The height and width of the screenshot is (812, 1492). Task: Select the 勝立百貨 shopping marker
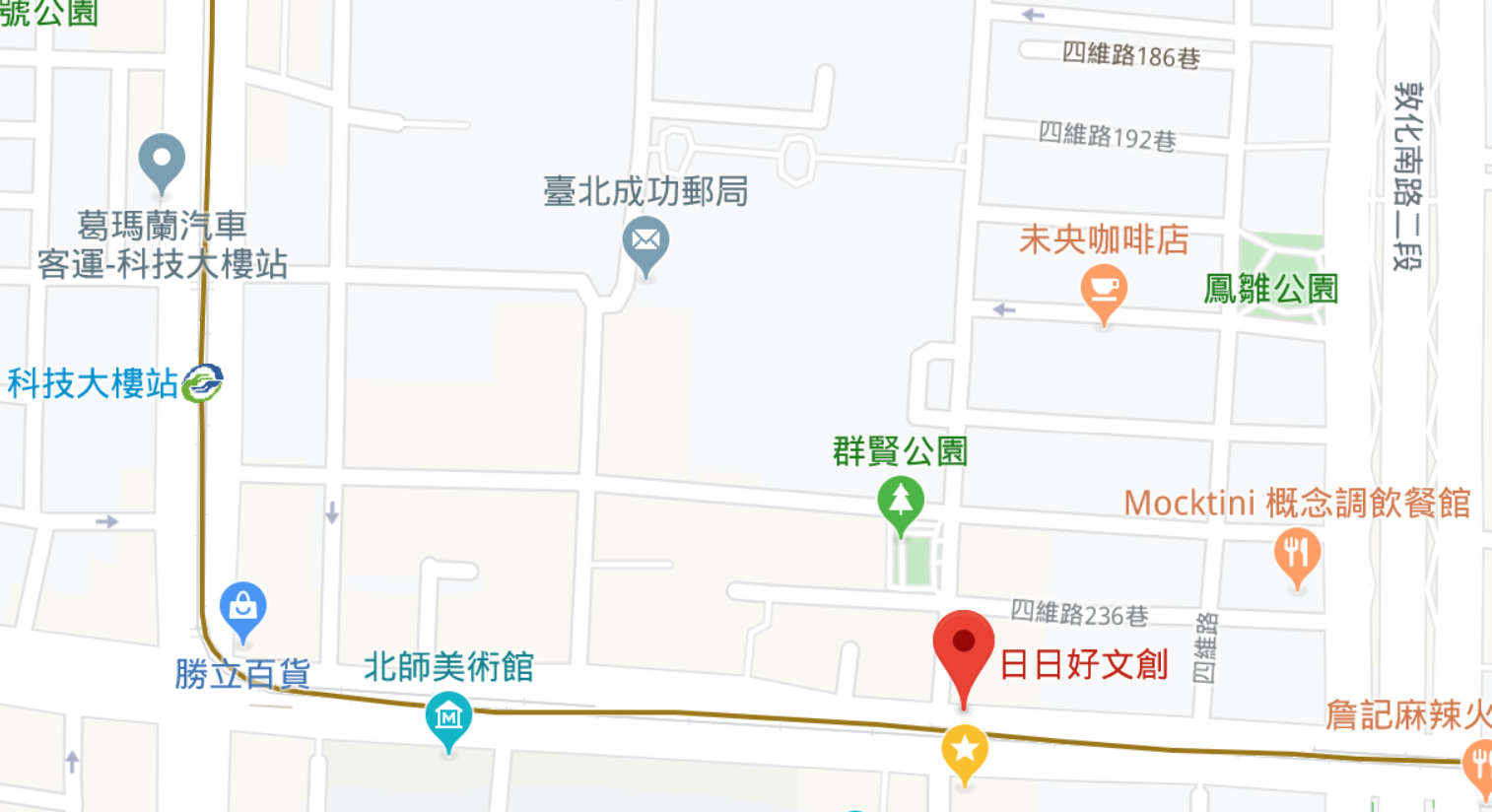coord(242,606)
